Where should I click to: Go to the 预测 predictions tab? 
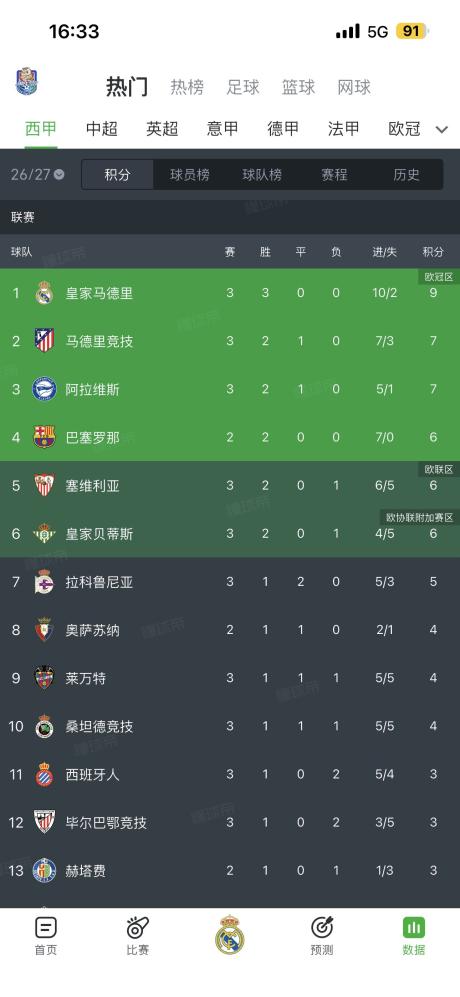322,937
